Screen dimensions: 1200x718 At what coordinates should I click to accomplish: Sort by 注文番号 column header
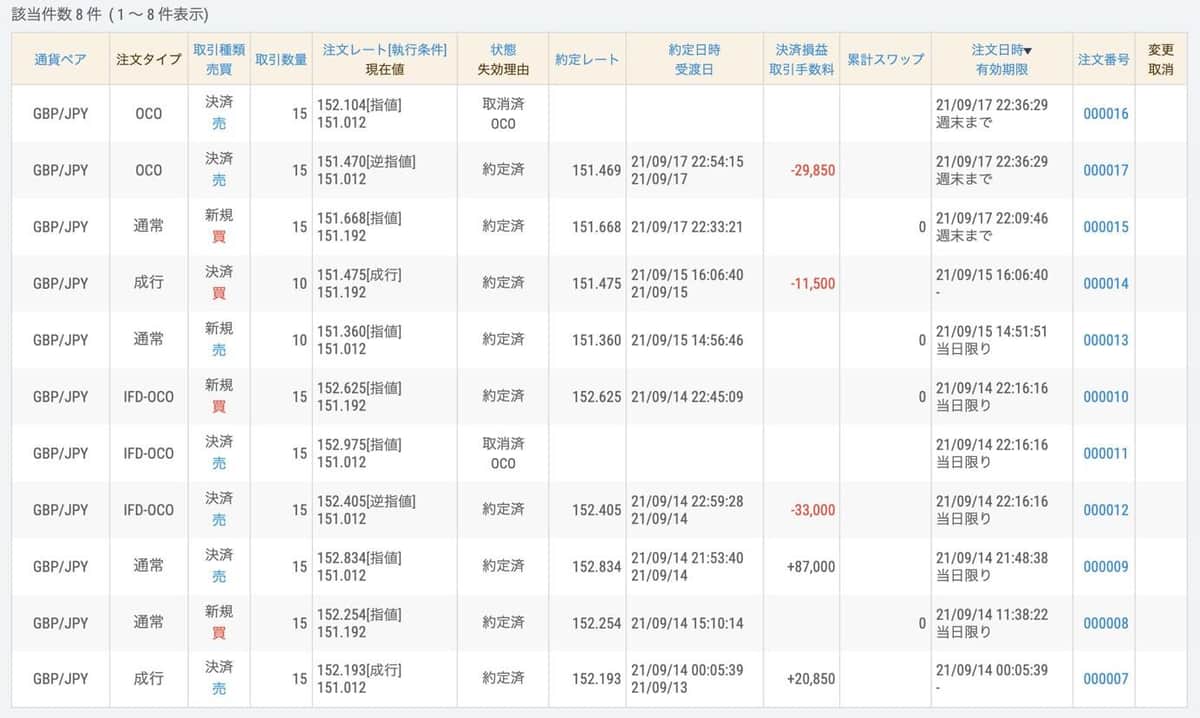click(x=1104, y=59)
